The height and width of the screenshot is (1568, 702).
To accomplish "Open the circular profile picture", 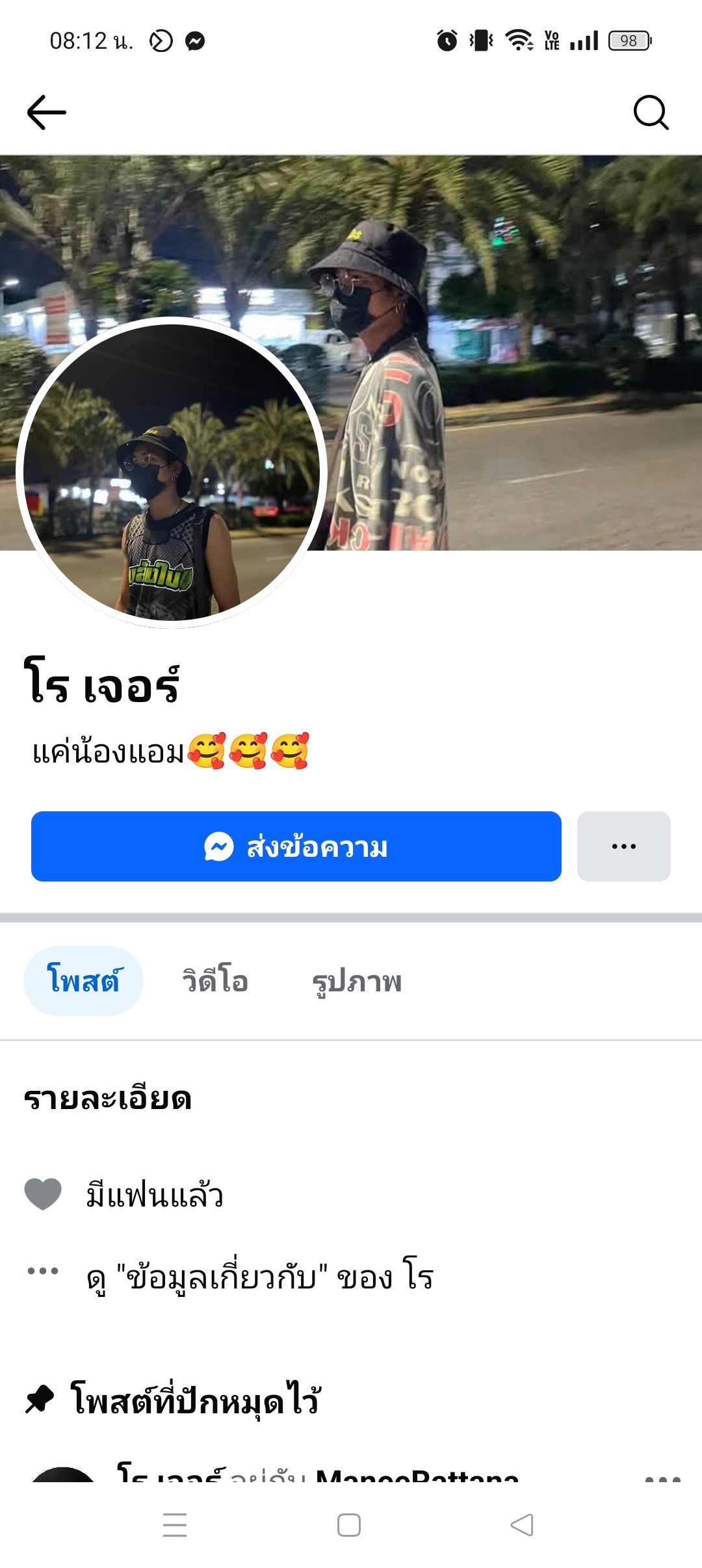I will click(x=172, y=473).
